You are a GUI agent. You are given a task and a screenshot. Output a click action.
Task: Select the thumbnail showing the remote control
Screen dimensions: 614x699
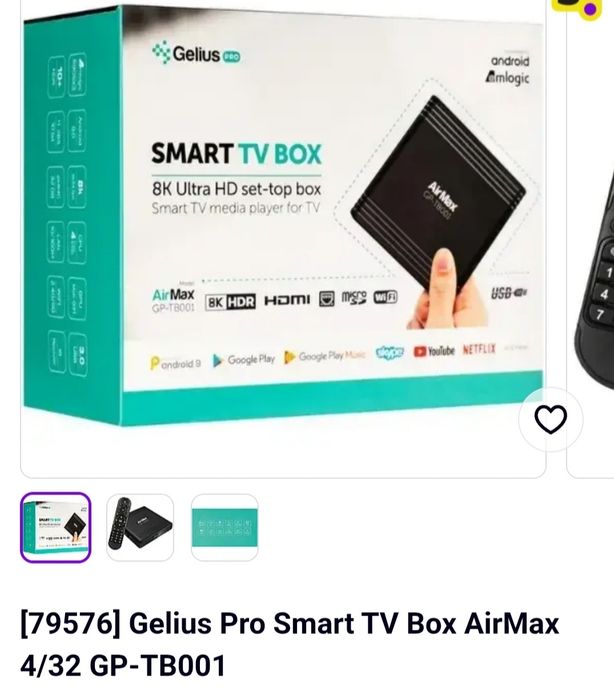140,527
